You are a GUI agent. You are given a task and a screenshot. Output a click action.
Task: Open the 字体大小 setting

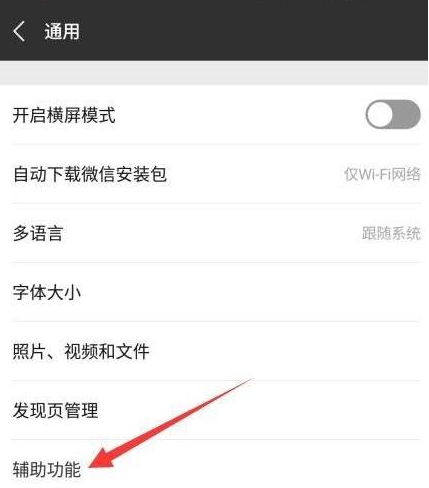pyautogui.click(x=214, y=292)
